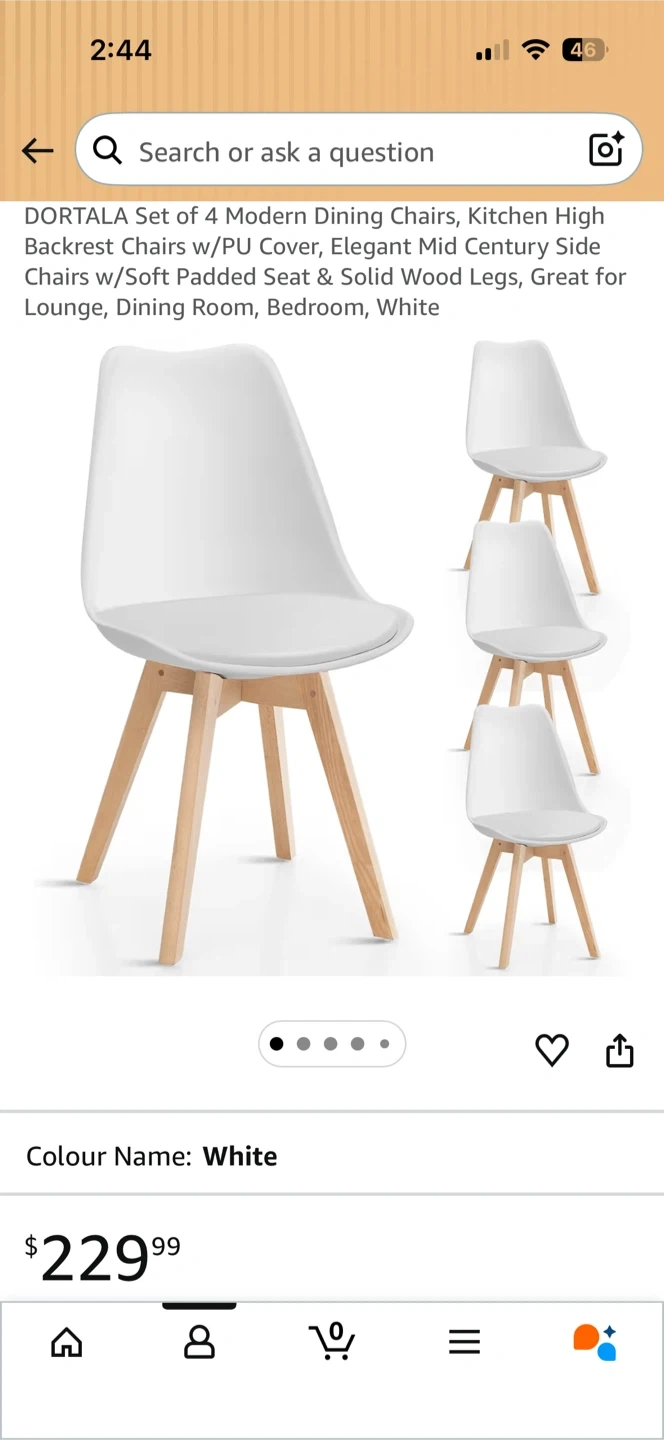Add chairs to wish list with heart

[552, 1050]
